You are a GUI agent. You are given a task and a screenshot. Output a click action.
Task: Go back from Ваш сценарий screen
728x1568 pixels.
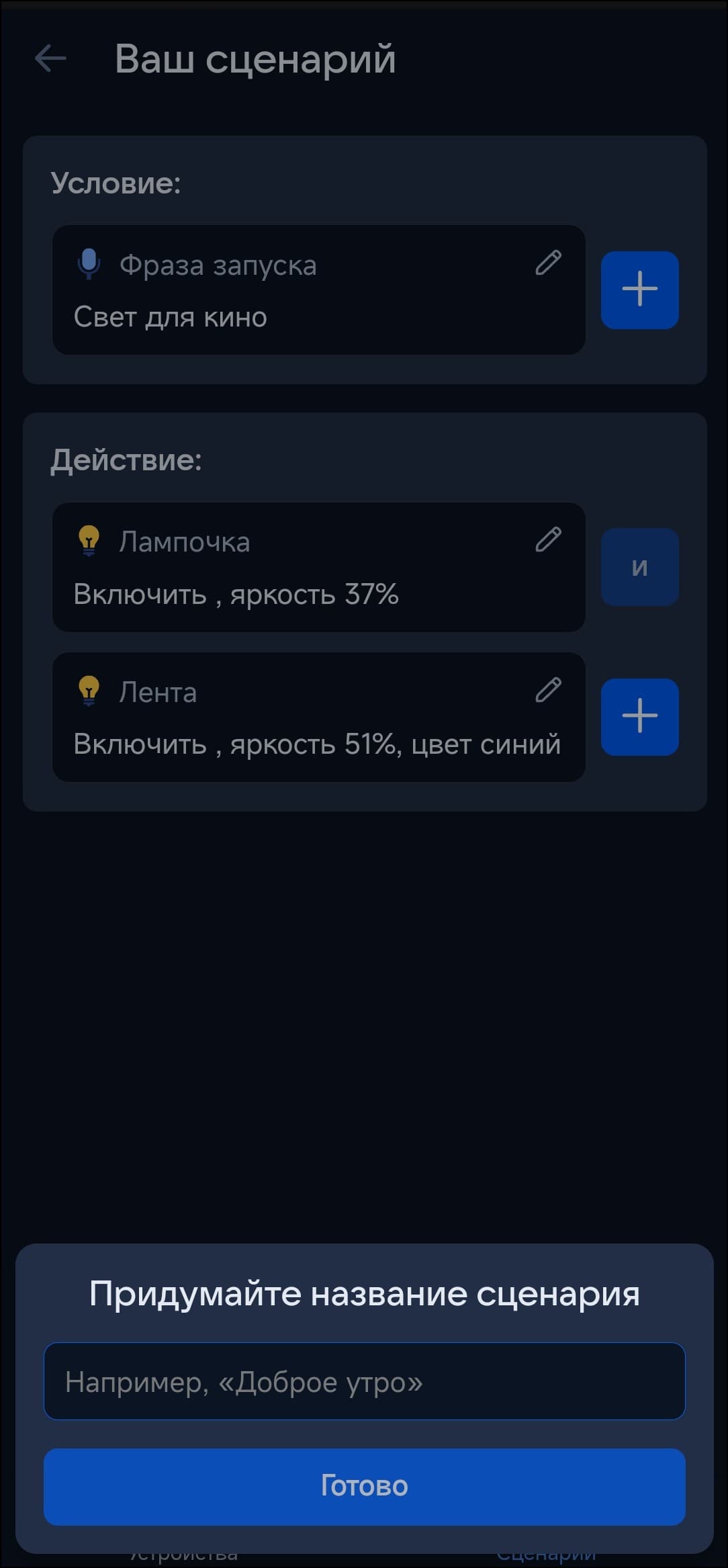point(51,58)
